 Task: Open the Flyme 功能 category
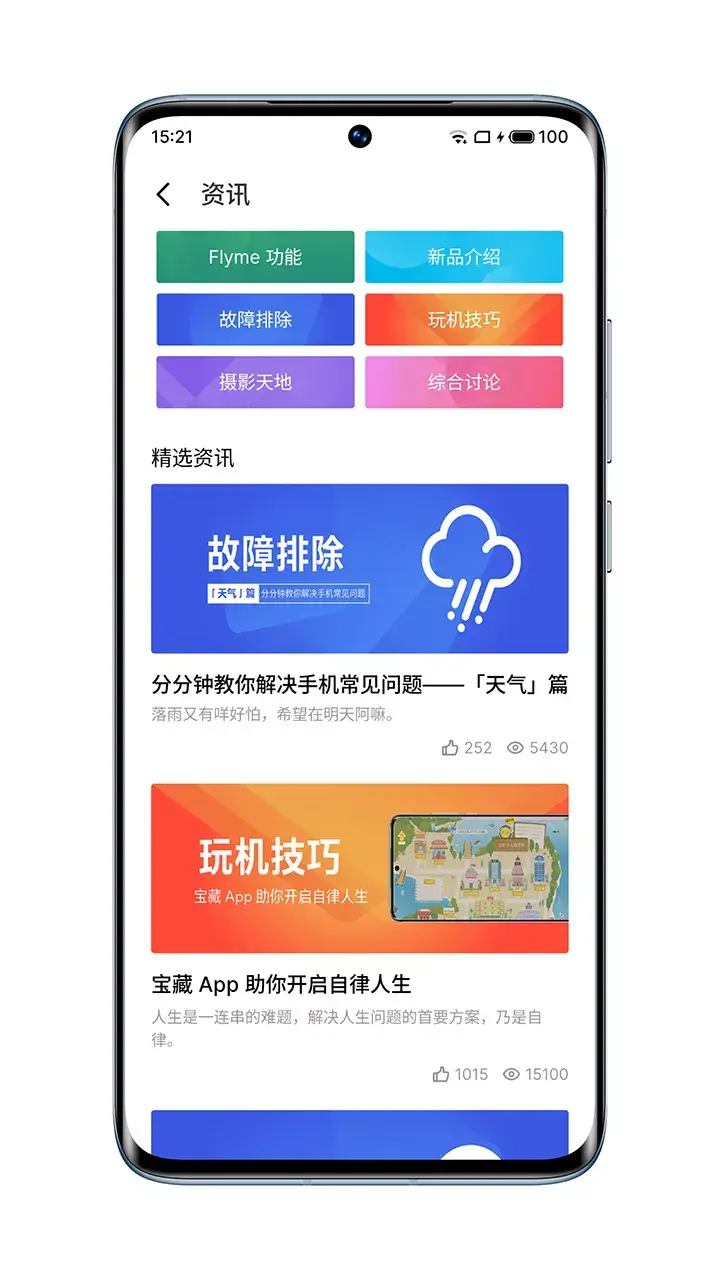tap(255, 257)
